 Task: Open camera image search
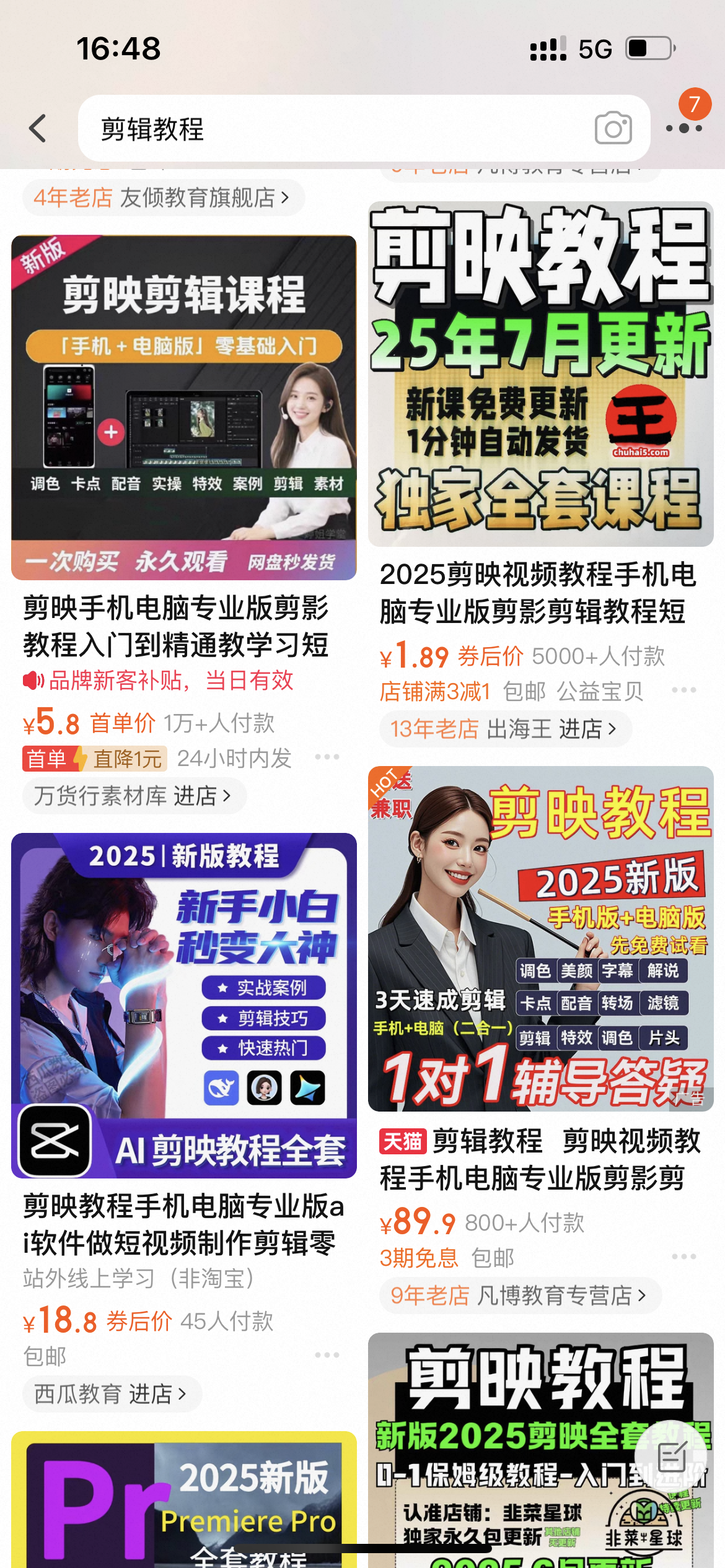[613, 128]
